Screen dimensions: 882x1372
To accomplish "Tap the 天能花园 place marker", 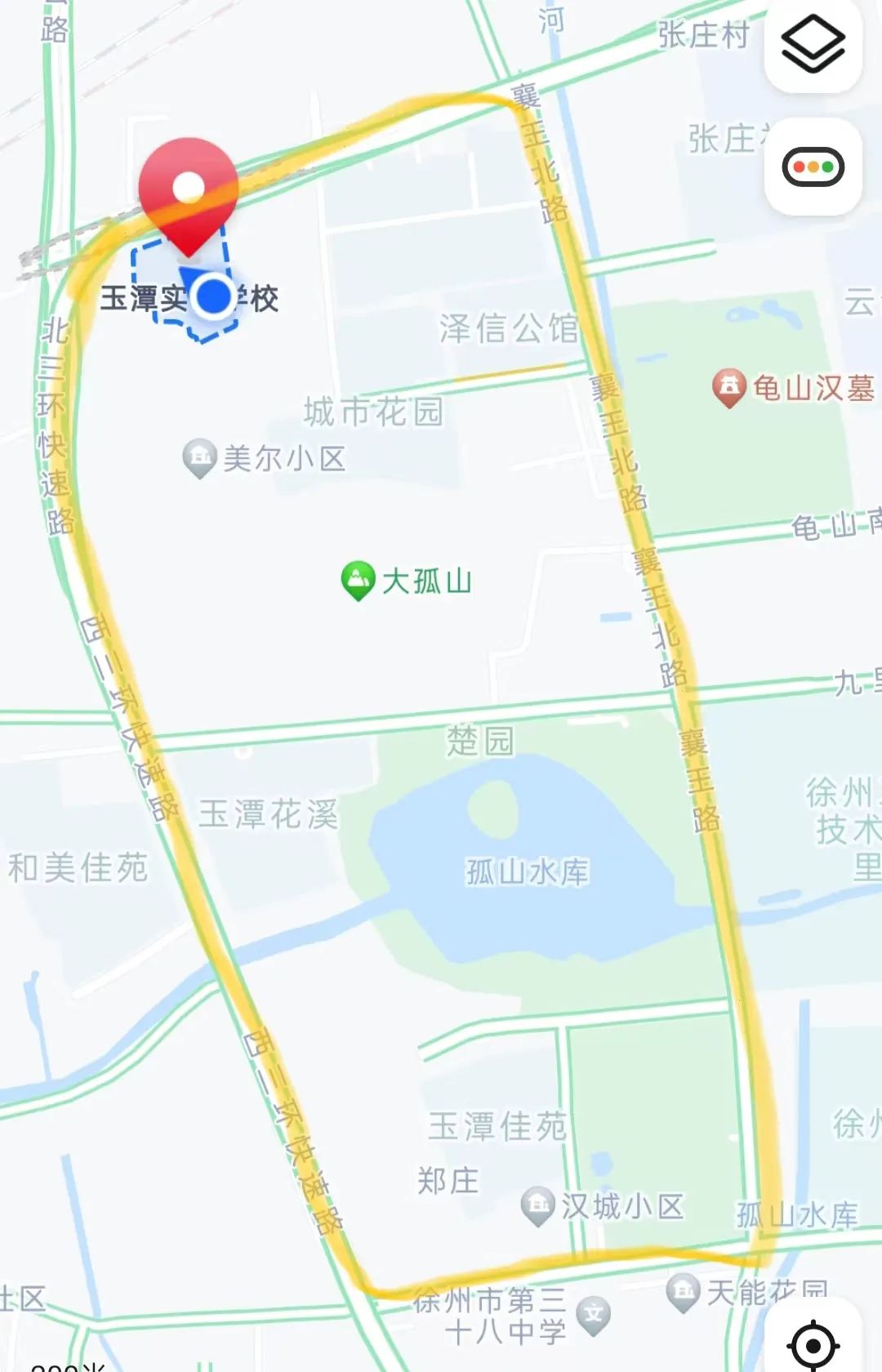I will pyautogui.click(x=683, y=1290).
